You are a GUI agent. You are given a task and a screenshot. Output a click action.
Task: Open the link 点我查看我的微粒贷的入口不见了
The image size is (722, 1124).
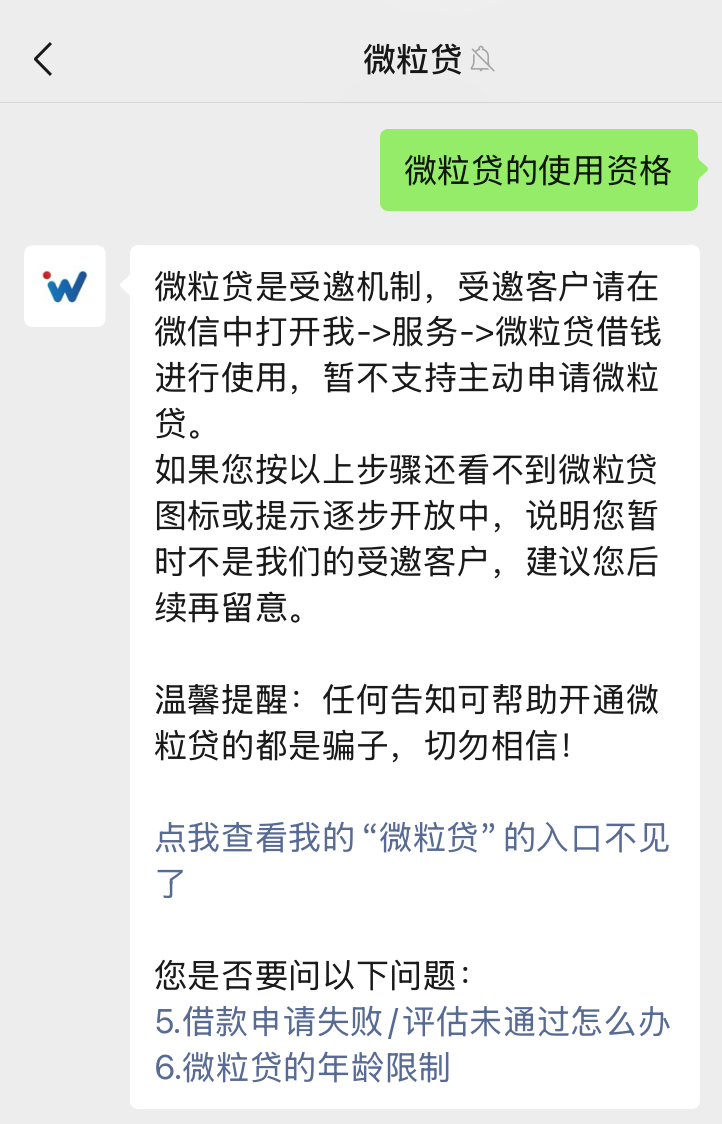pos(411,839)
